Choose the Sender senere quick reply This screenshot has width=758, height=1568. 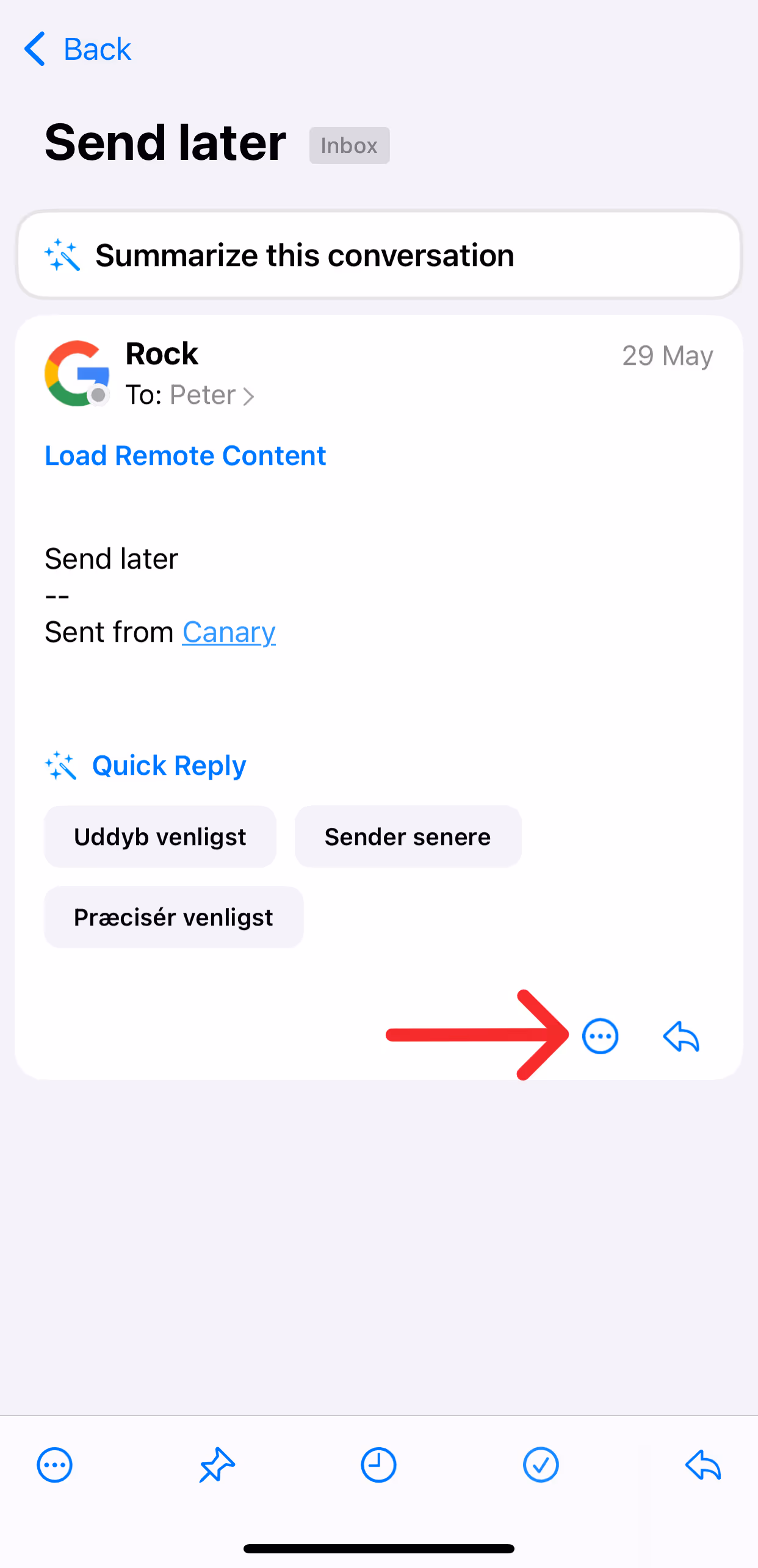(408, 836)
